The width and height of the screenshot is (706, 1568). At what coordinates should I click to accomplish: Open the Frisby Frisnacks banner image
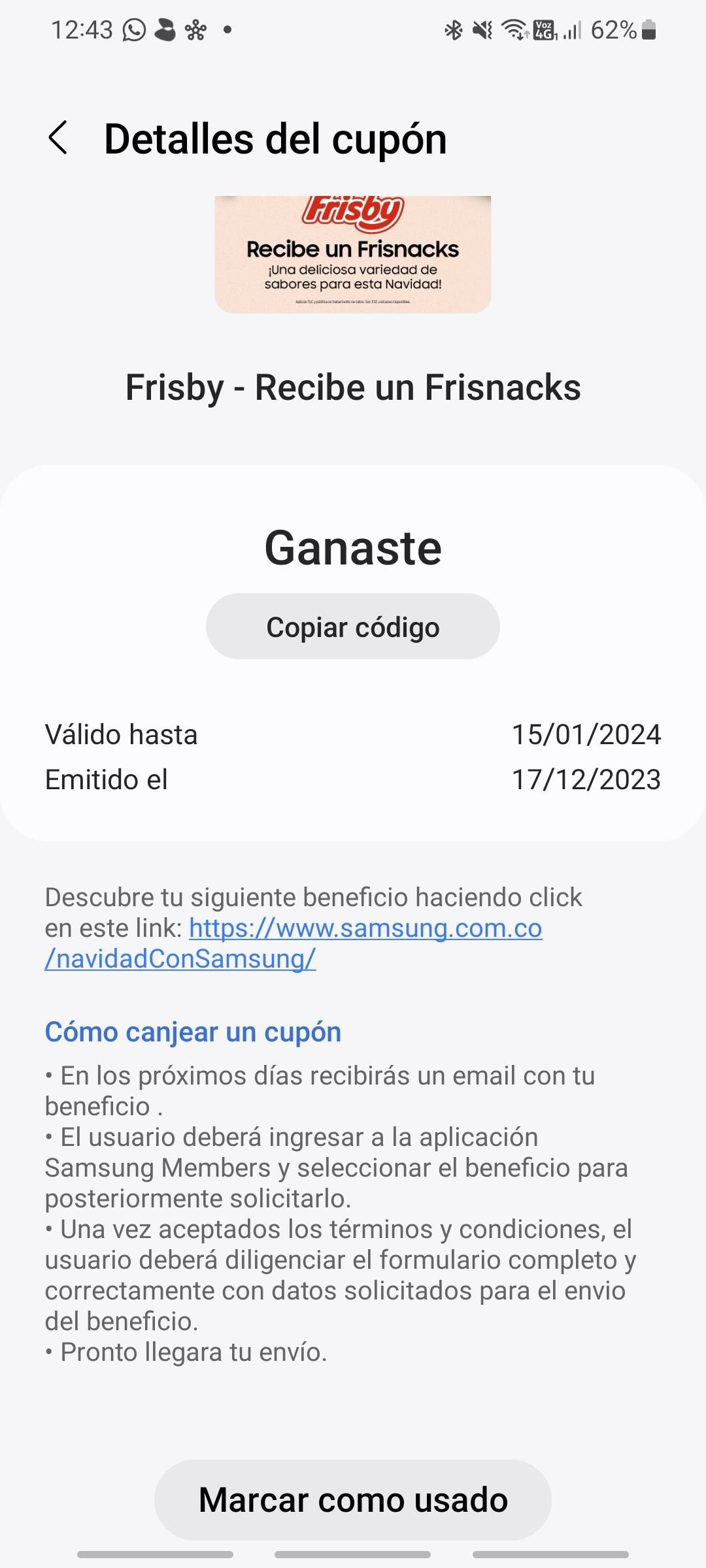click(353, 252)
